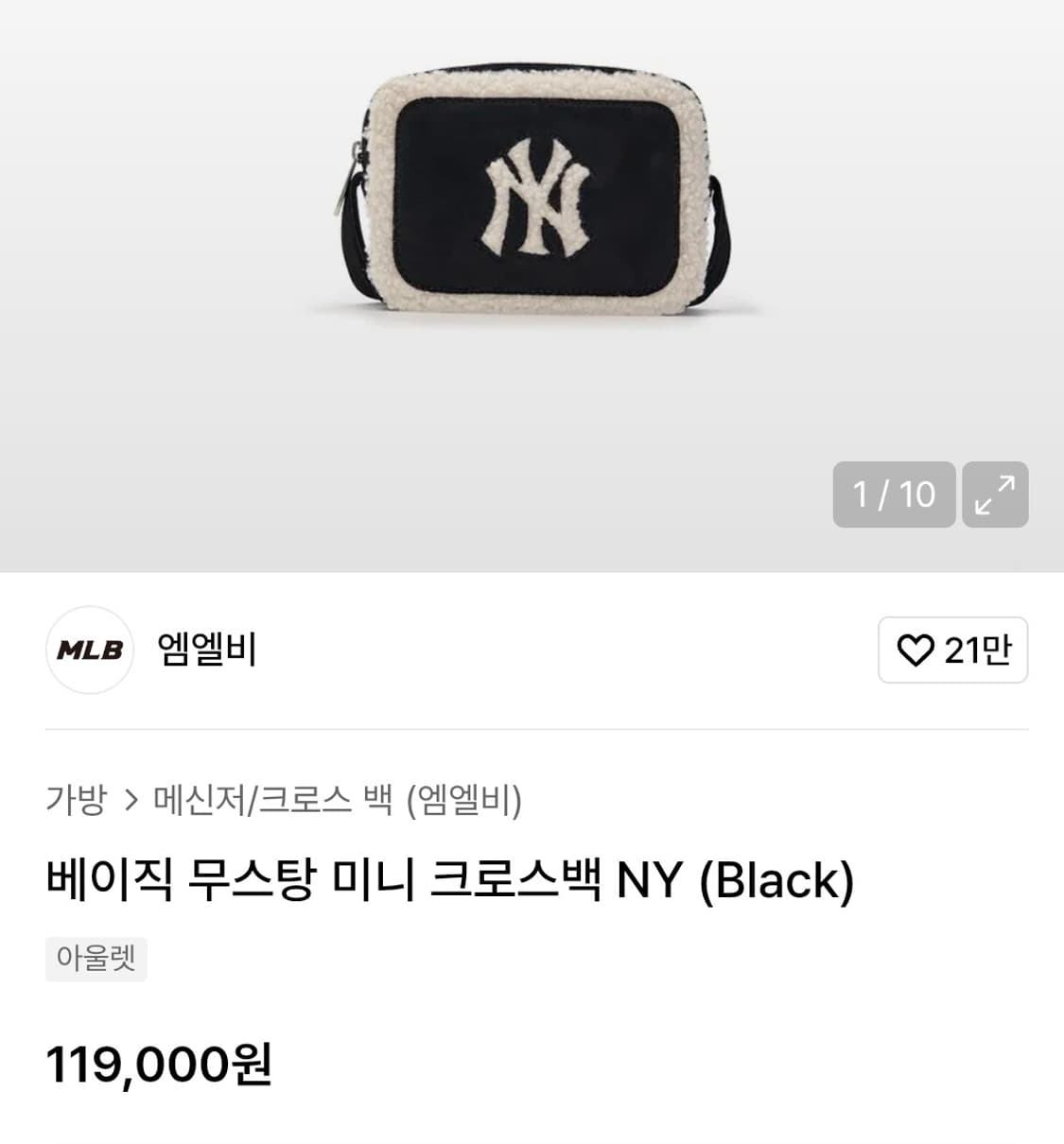This screenshot has width=1064, height=1144.
Task: Open the next product image via the counter
Action: pyautogui.click(x=893, y=494)
